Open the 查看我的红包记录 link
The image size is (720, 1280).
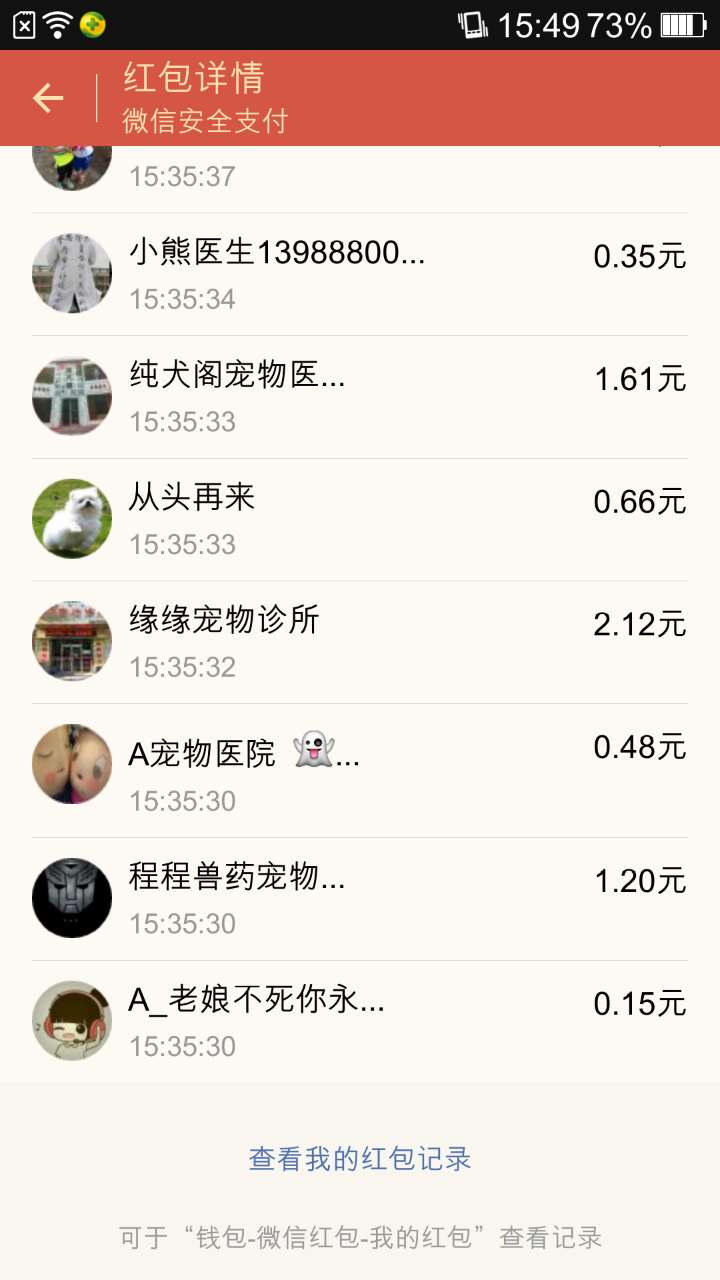point(360,1159)
